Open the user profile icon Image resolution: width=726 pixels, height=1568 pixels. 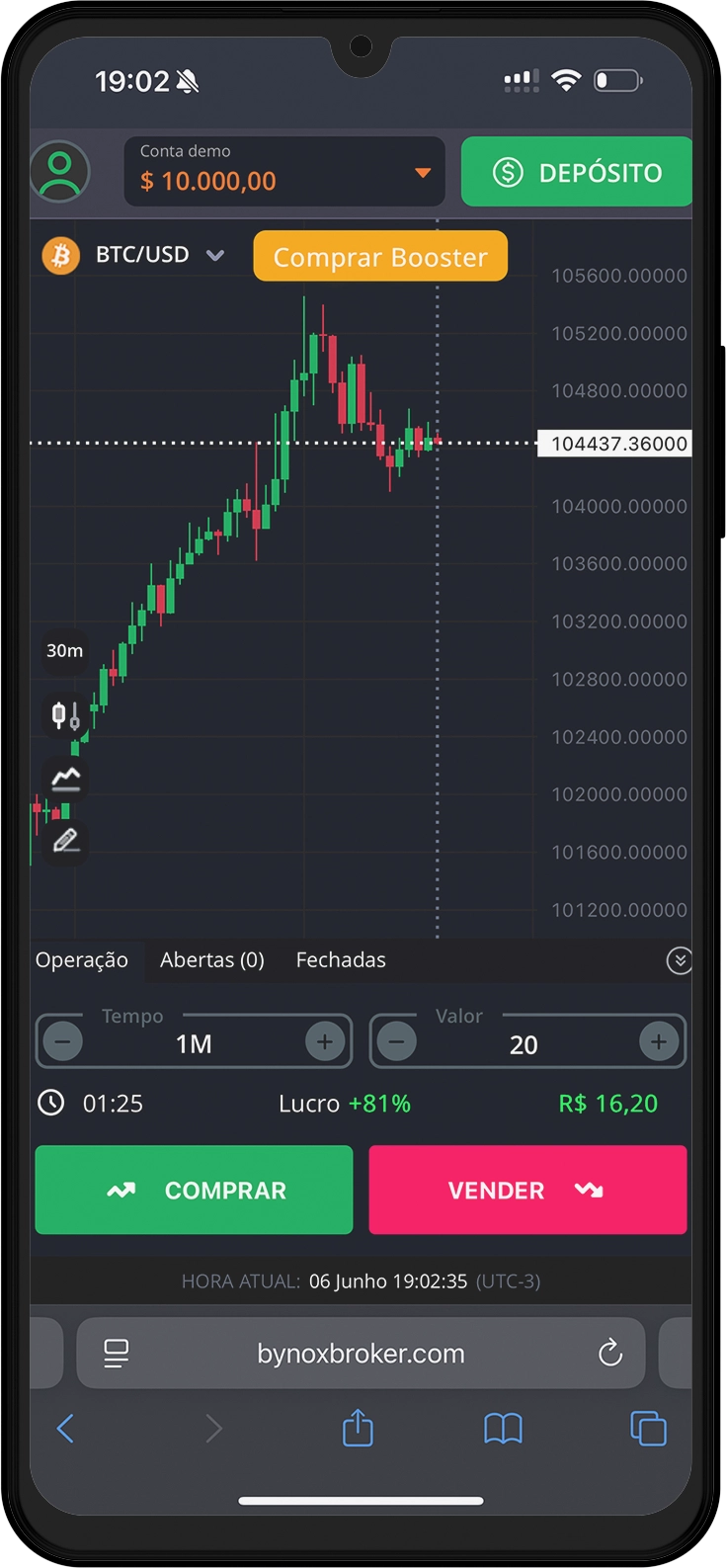(60, 172)
